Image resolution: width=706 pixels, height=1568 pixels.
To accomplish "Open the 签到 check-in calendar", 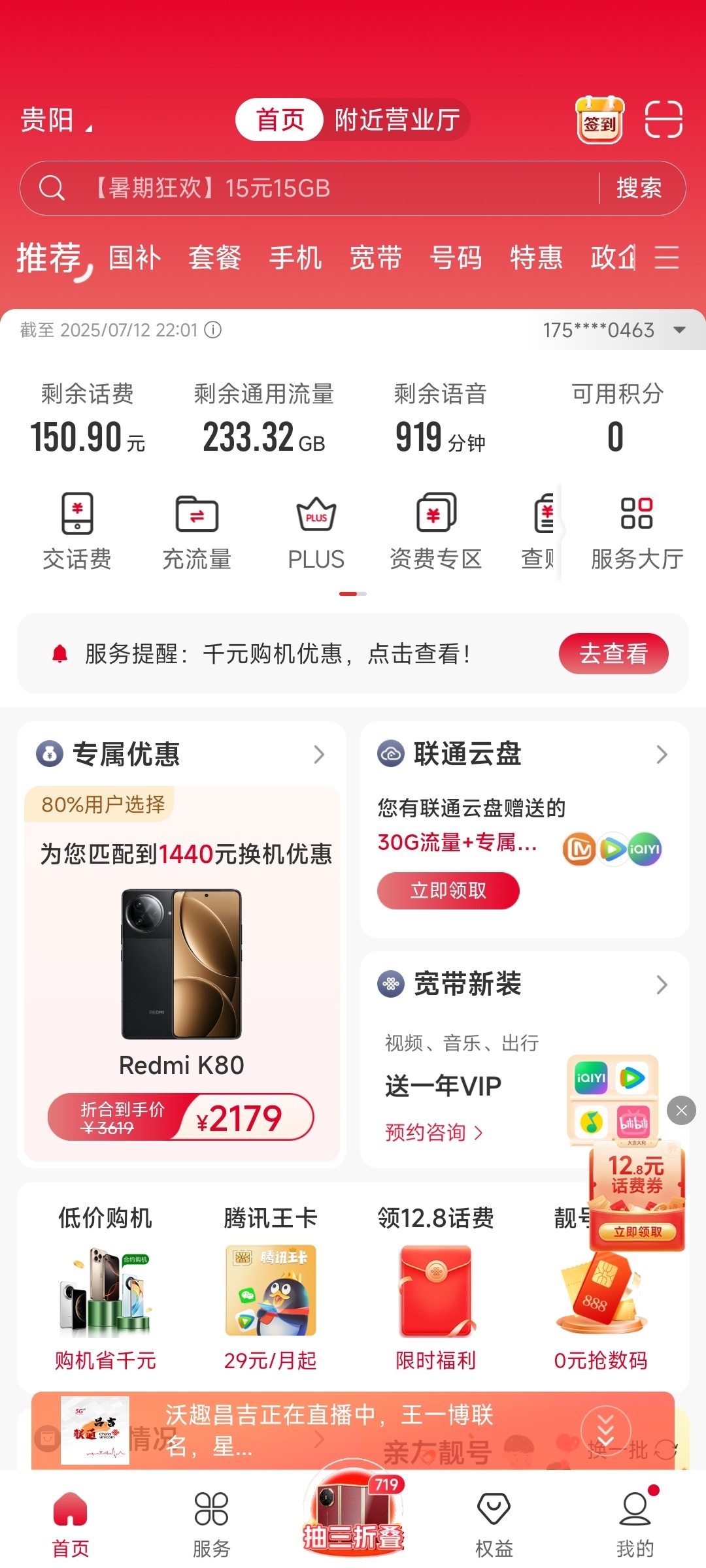I will [x=599, y=120].
